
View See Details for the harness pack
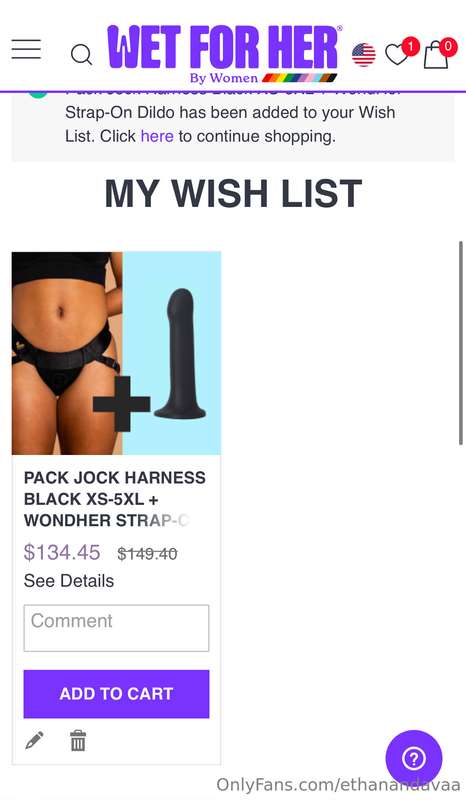click(69, 581)
